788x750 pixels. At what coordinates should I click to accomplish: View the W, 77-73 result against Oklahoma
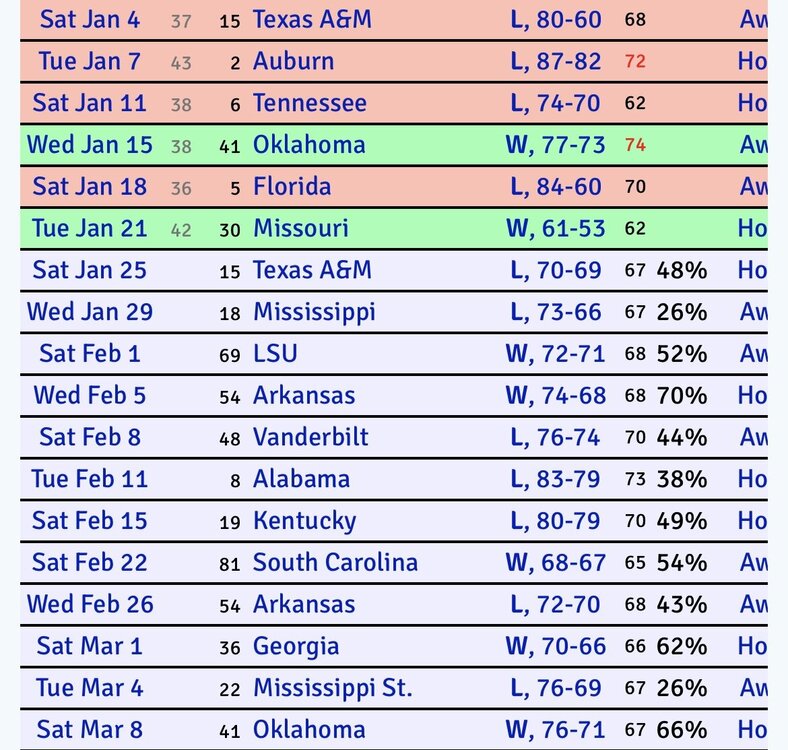[555, 145]
